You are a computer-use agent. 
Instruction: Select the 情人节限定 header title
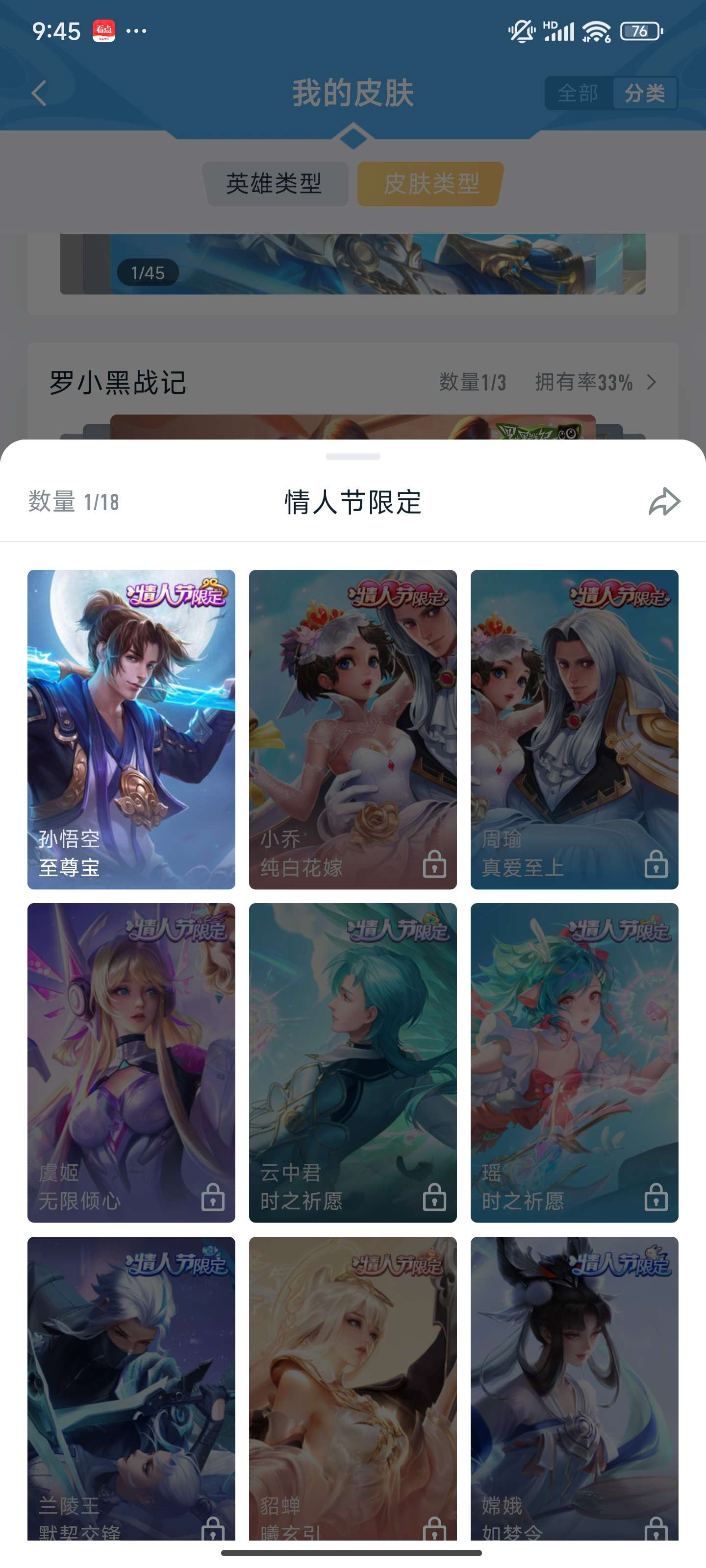353,501
